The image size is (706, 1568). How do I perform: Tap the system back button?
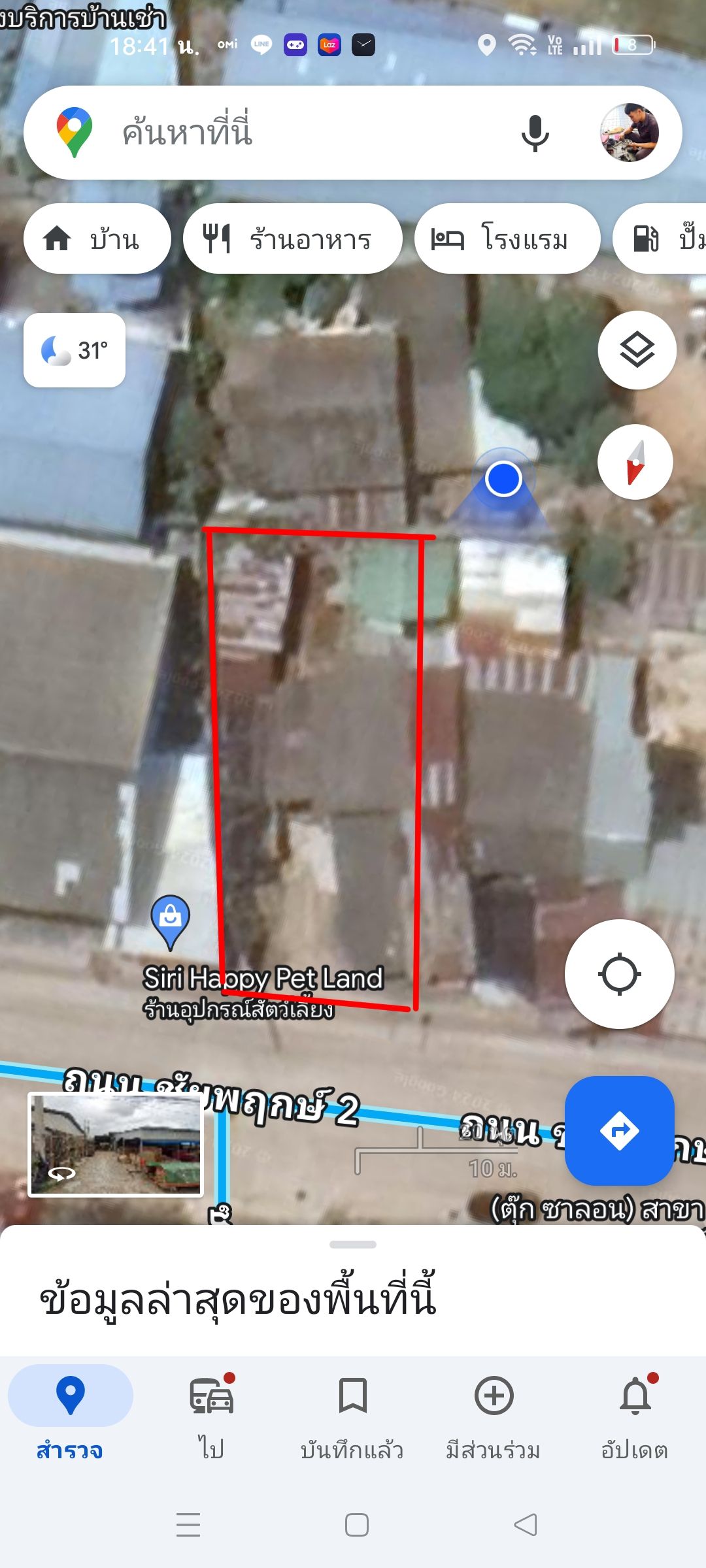pos(526,1525)
